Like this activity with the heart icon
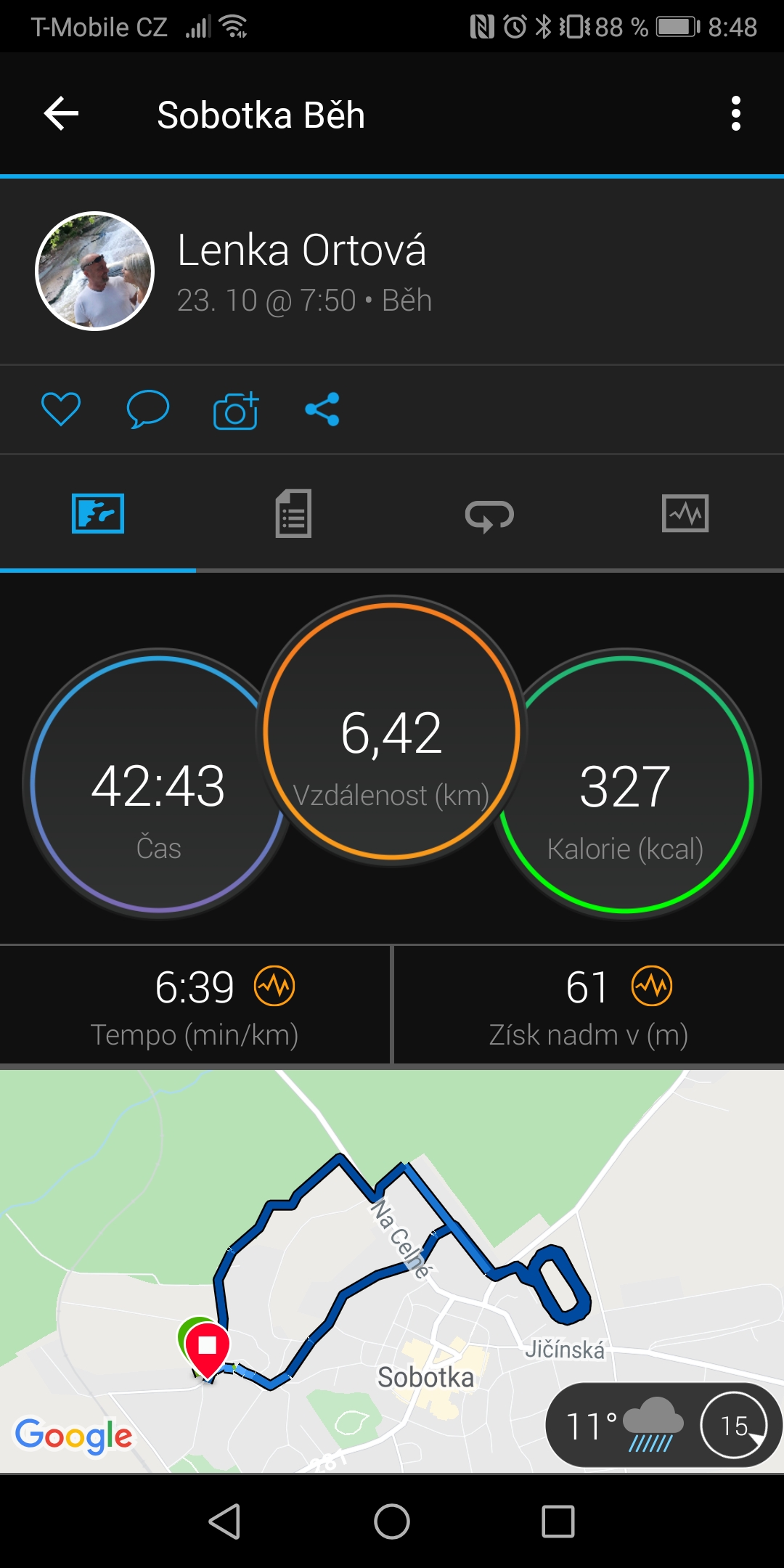Screen dimensions: 784x1568 pyautogui.click(x=61, y=409)
